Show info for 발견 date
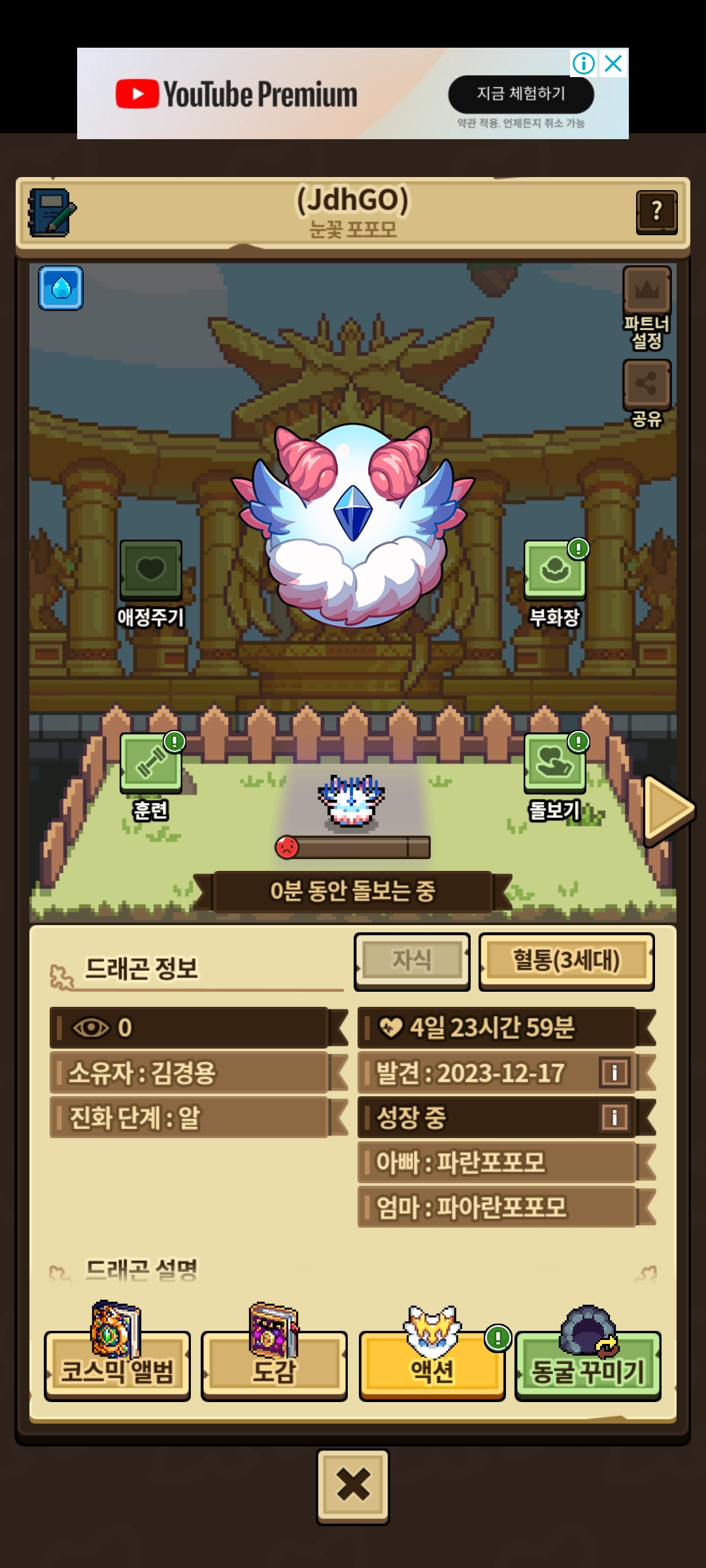Screen dimensions: 706x1568 tap(614, 1073)
